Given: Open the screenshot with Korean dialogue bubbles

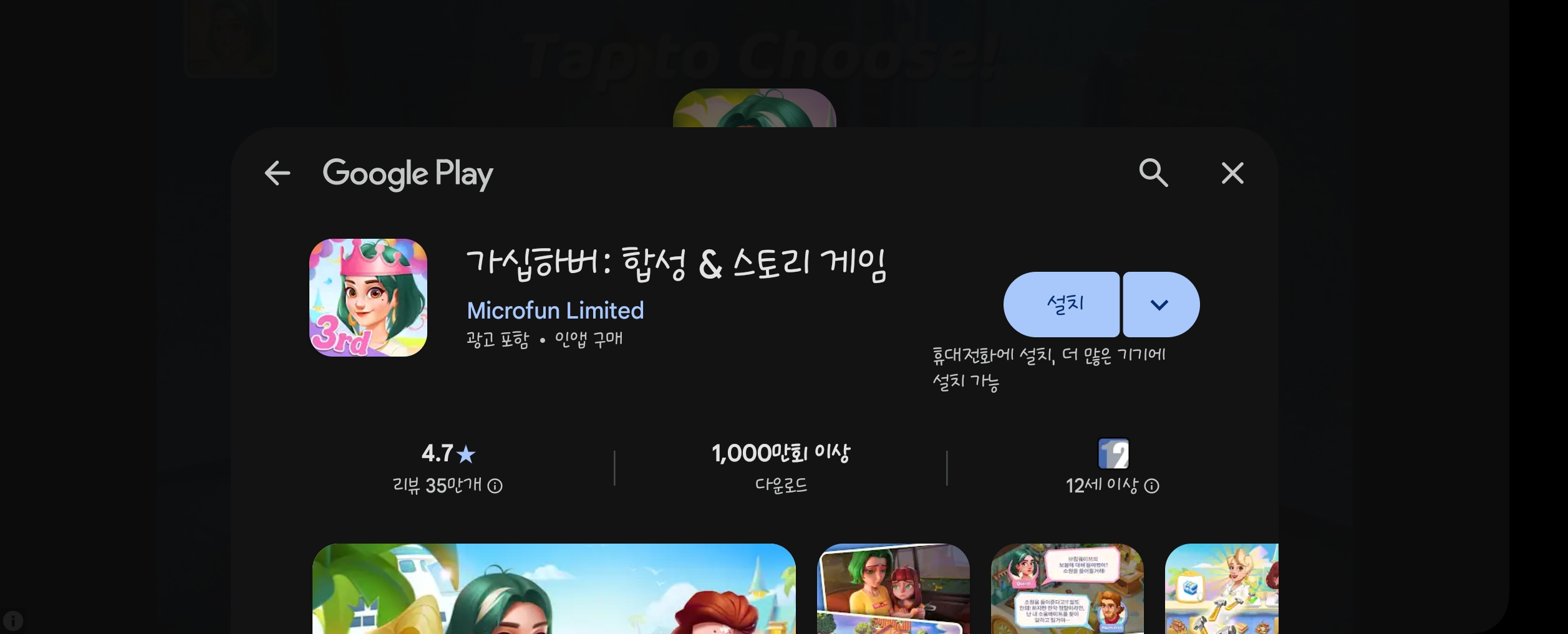Looking at the screenshot, I should [1067, 589].
